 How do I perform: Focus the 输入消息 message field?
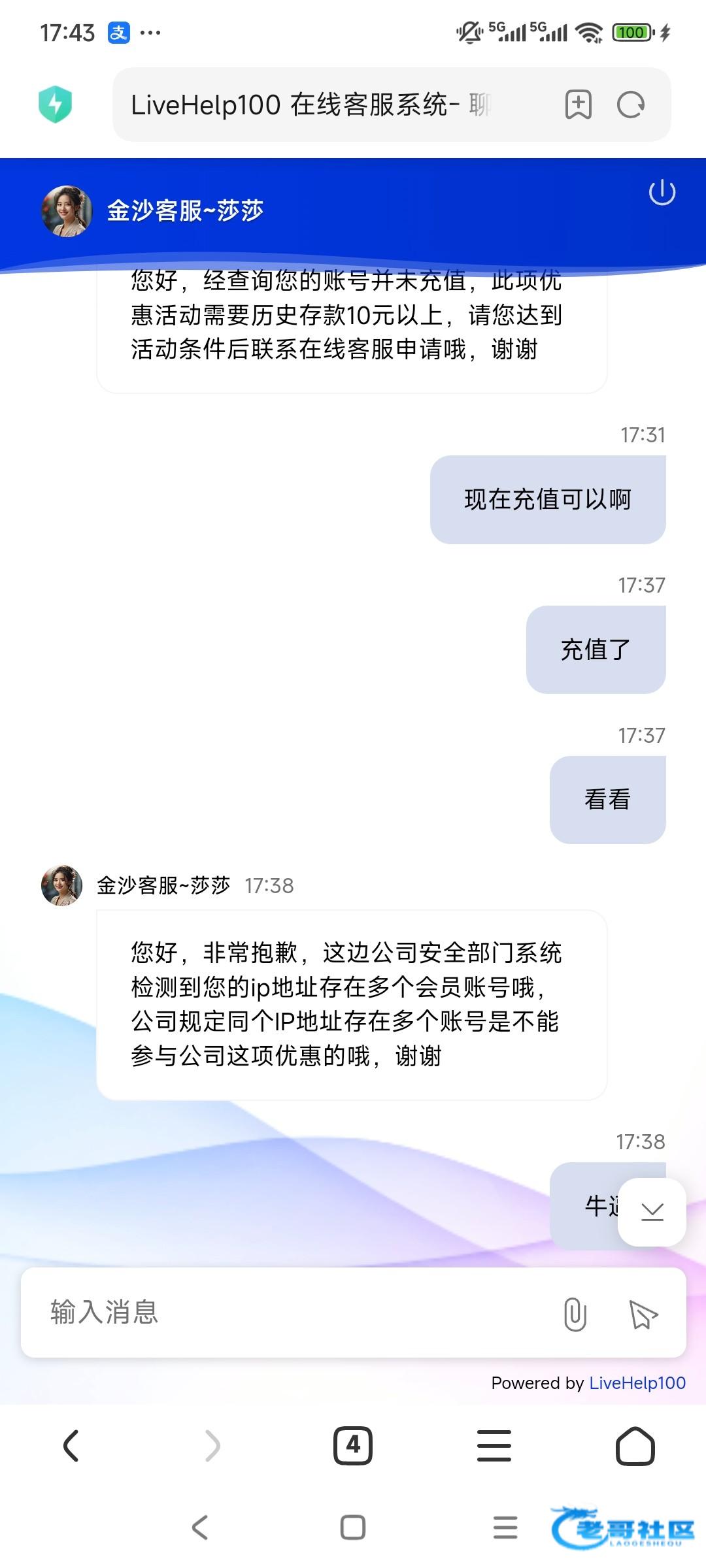coord(288,1313)
